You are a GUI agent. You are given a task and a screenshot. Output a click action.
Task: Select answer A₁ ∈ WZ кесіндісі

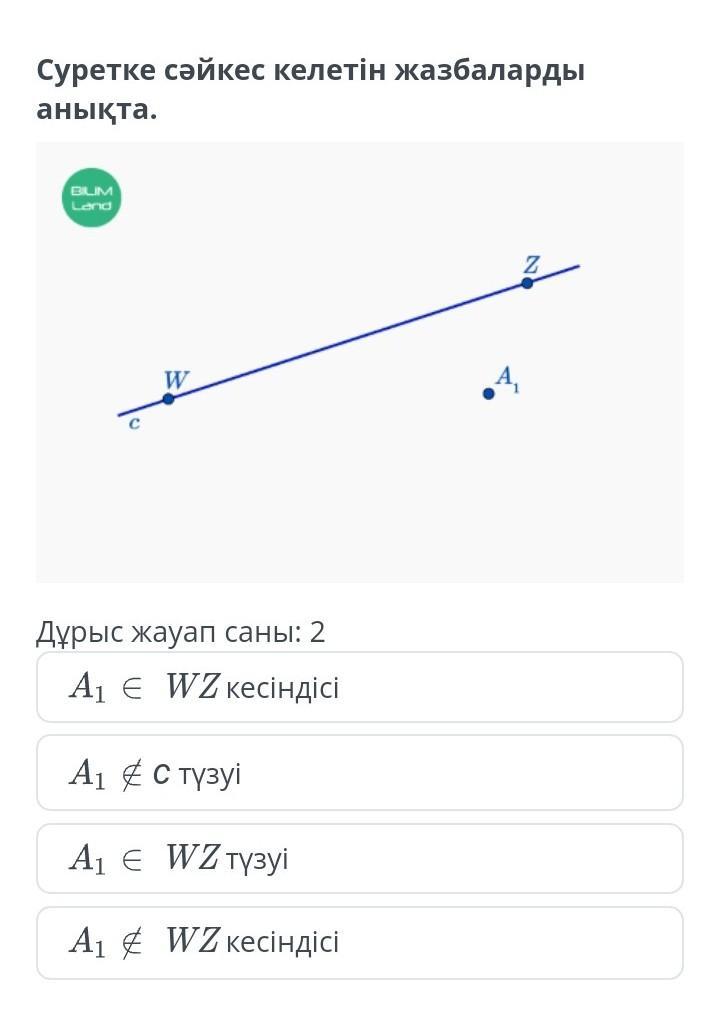tap(360, 687)
